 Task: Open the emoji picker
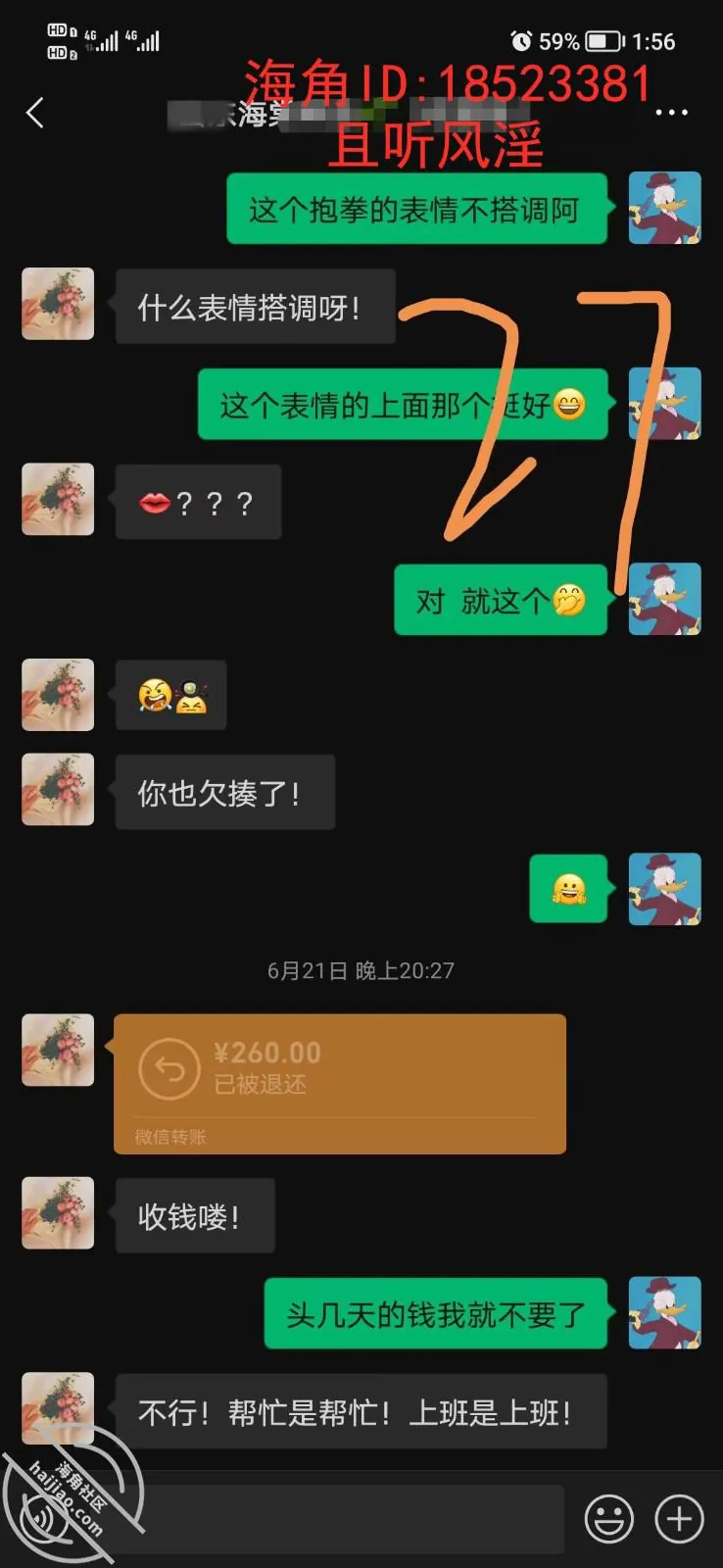(609, 1519)
